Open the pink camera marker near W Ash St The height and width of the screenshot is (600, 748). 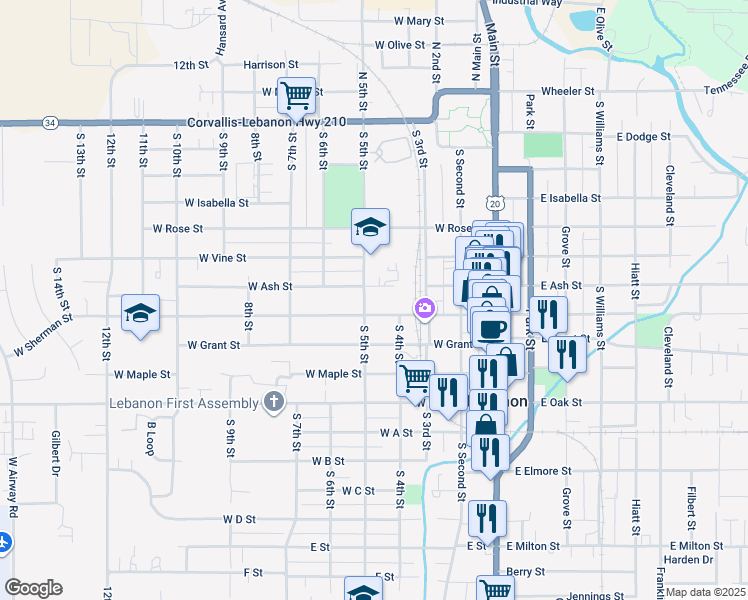coord(425,307)
